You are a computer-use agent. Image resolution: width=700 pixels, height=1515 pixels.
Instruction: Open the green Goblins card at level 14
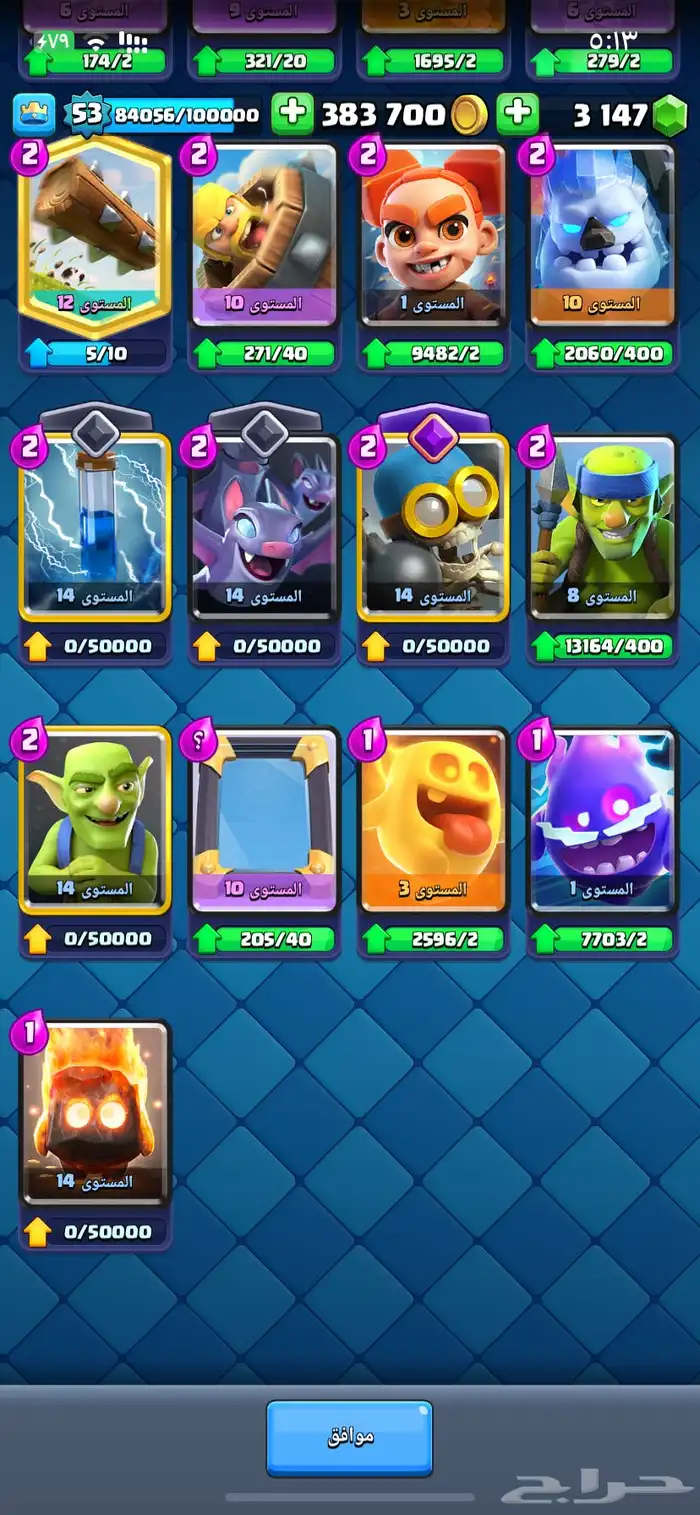[x=95, y=820]
